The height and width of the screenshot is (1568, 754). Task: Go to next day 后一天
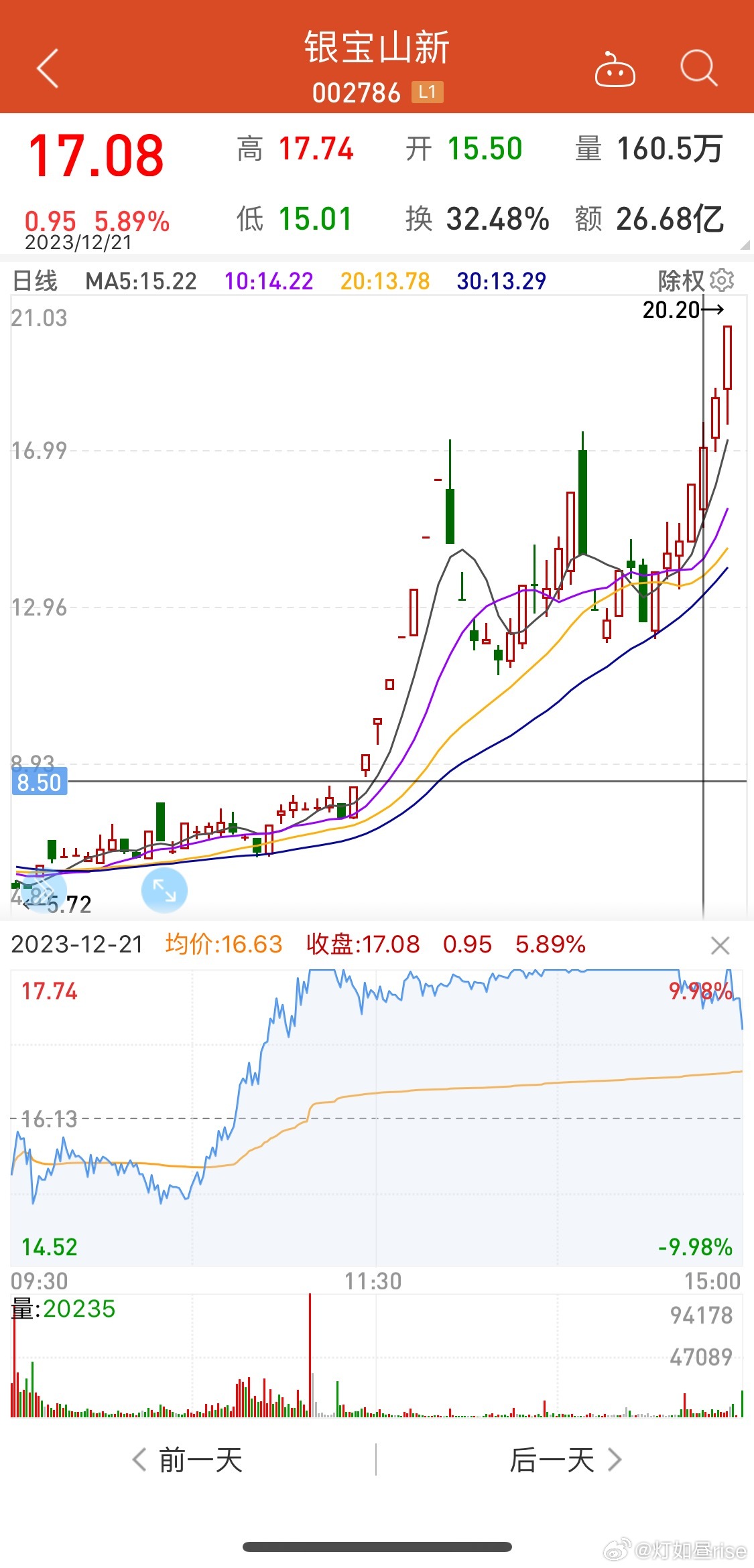[x=566, y=1459]
